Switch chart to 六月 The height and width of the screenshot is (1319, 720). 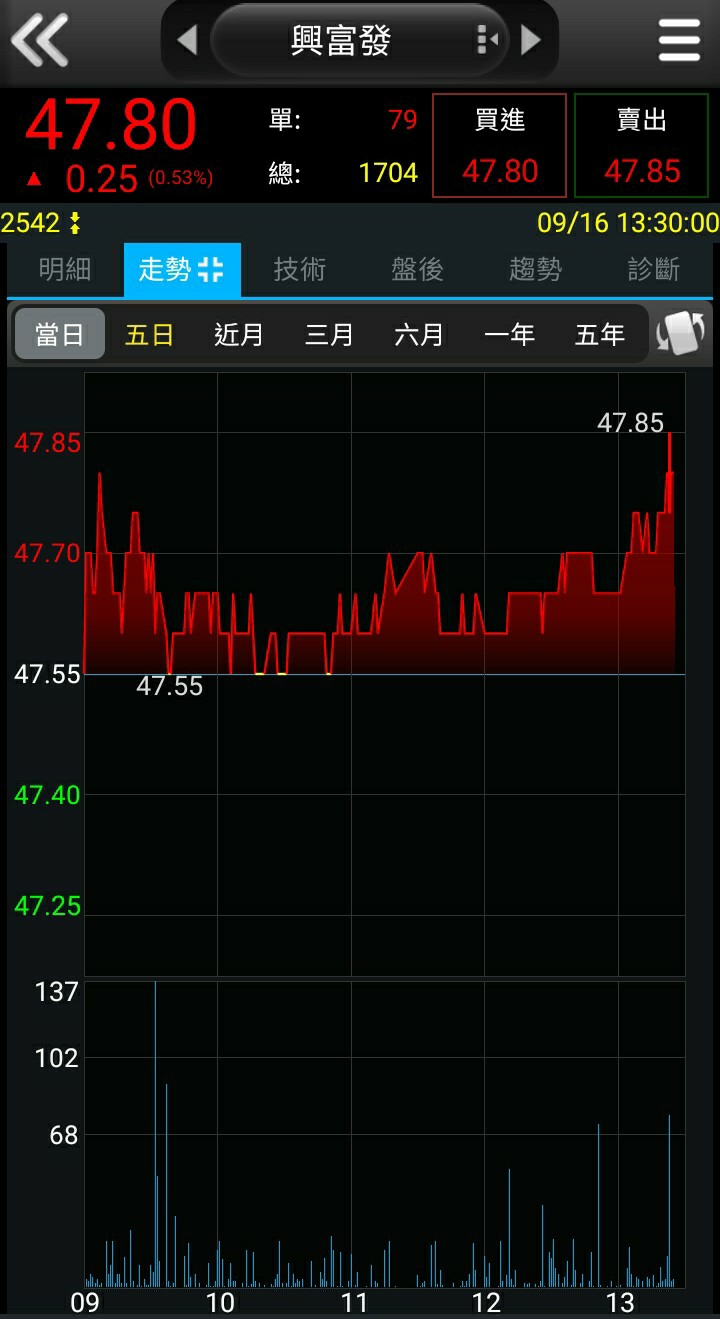[x=419, y=334]
